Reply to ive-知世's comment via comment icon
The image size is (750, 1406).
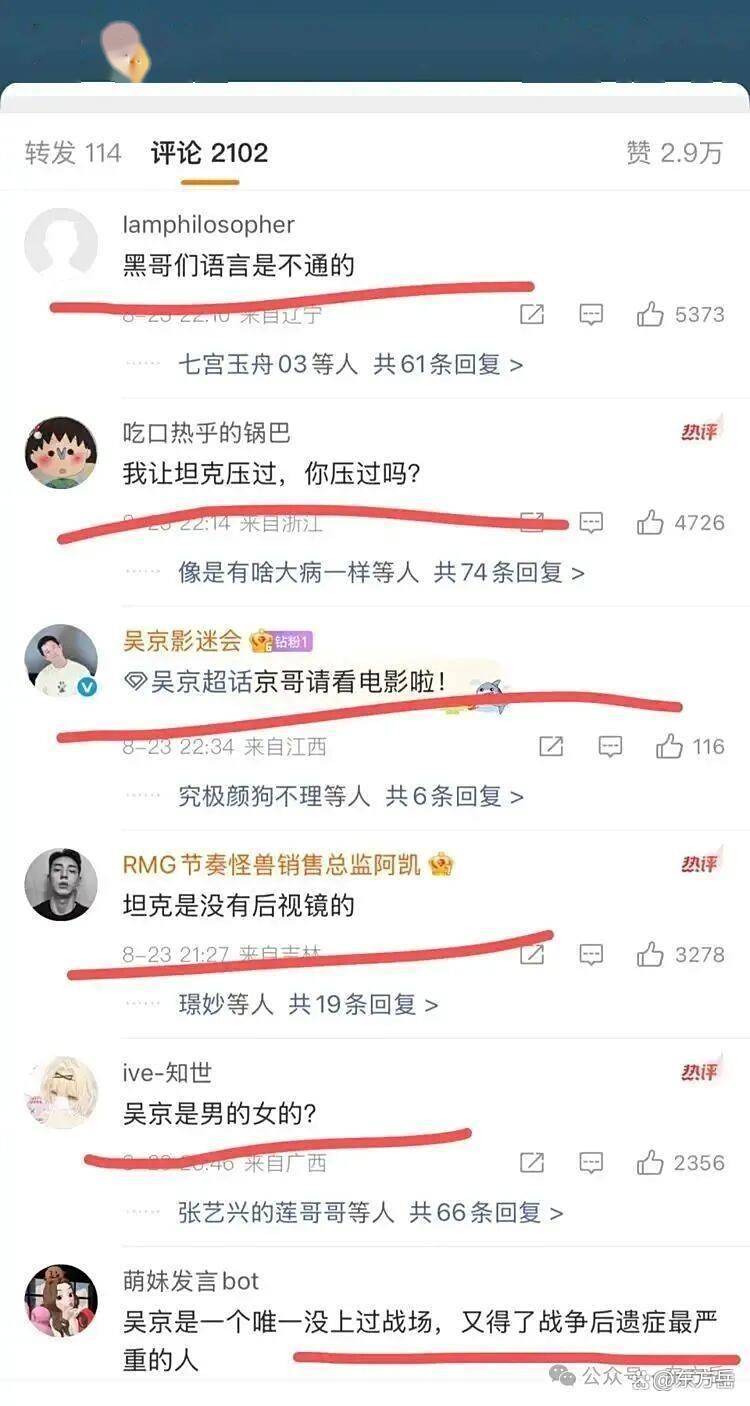[592, 1162]
